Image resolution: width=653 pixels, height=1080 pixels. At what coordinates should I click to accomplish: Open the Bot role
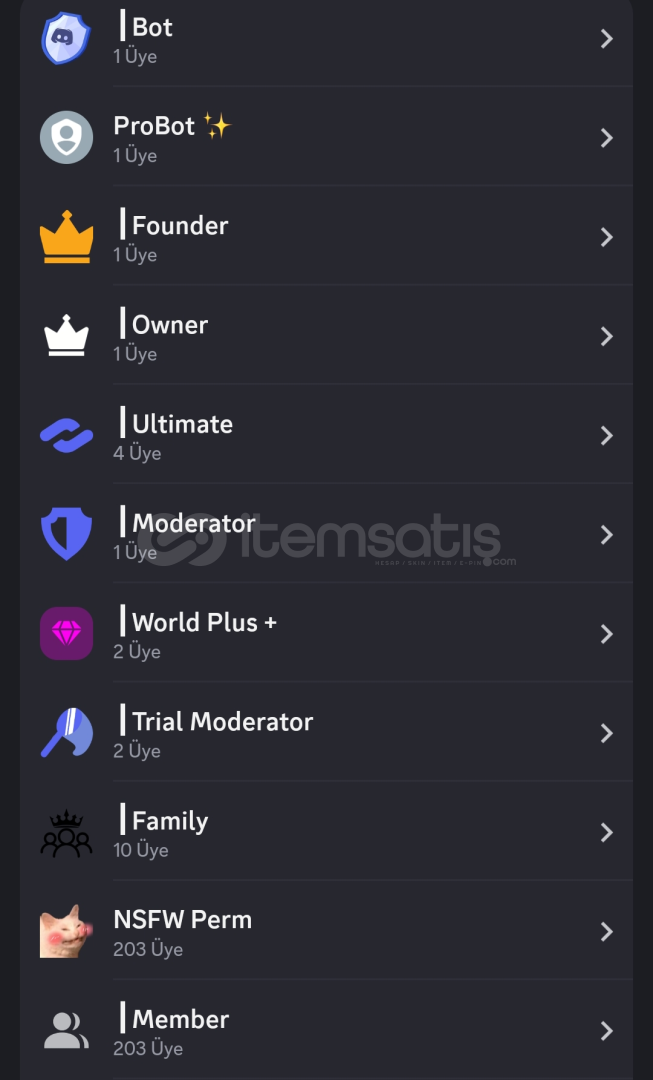point(326,39)
